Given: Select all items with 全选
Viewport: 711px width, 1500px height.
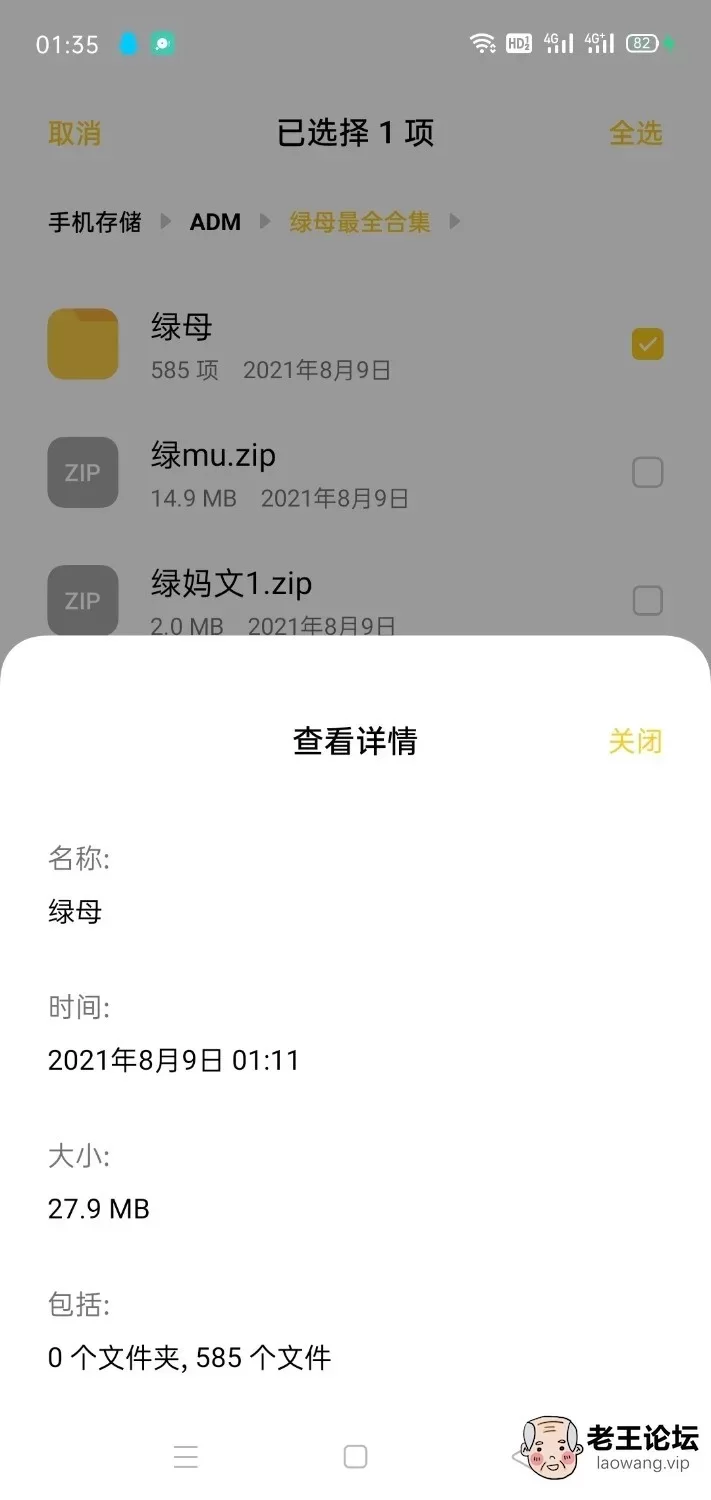Looking at the screenshot, I should (636, 133).
